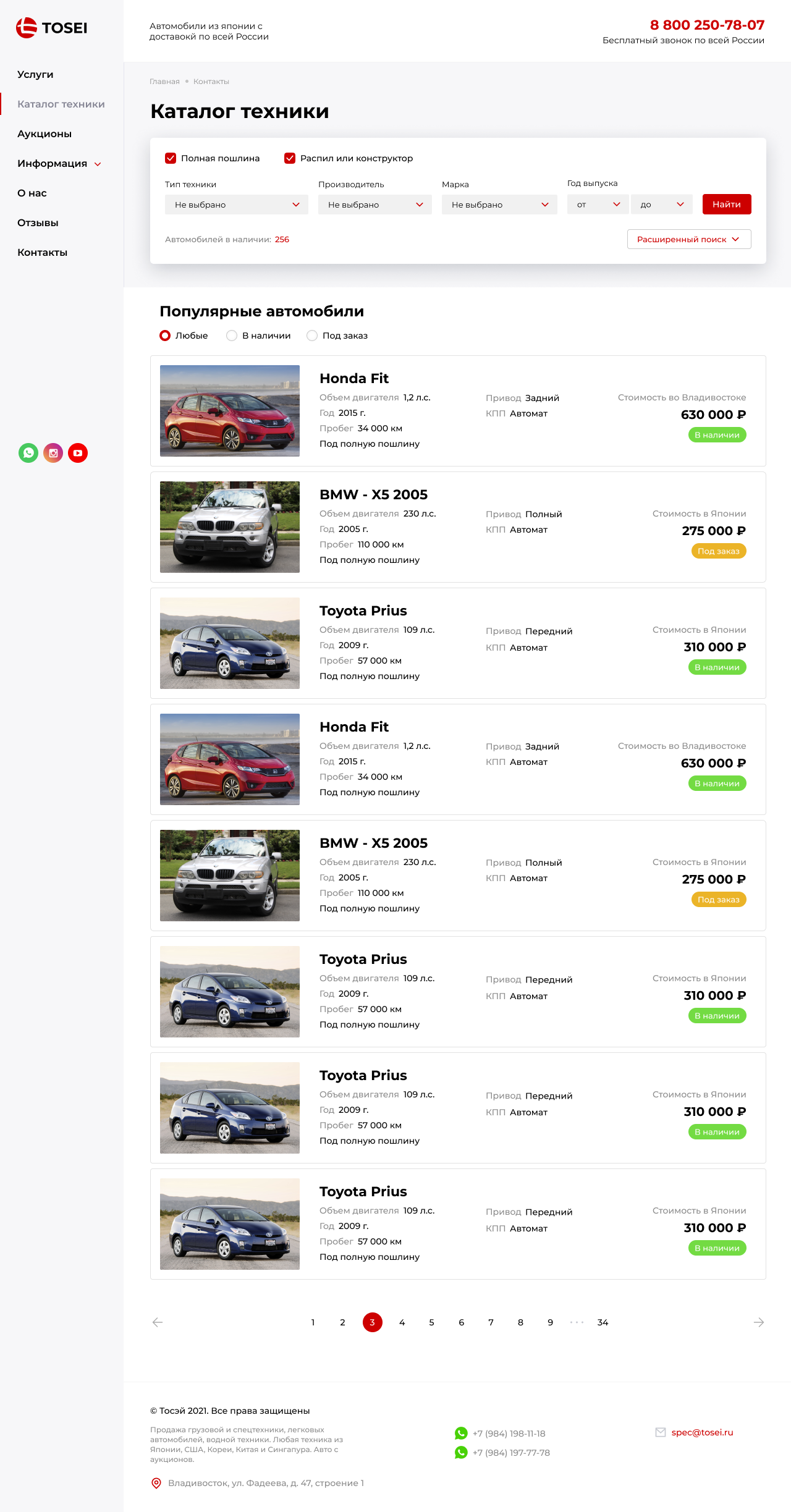Jump to the next page arrow
Screen dimensions: 791x1512
click(x=759, y=1322)
